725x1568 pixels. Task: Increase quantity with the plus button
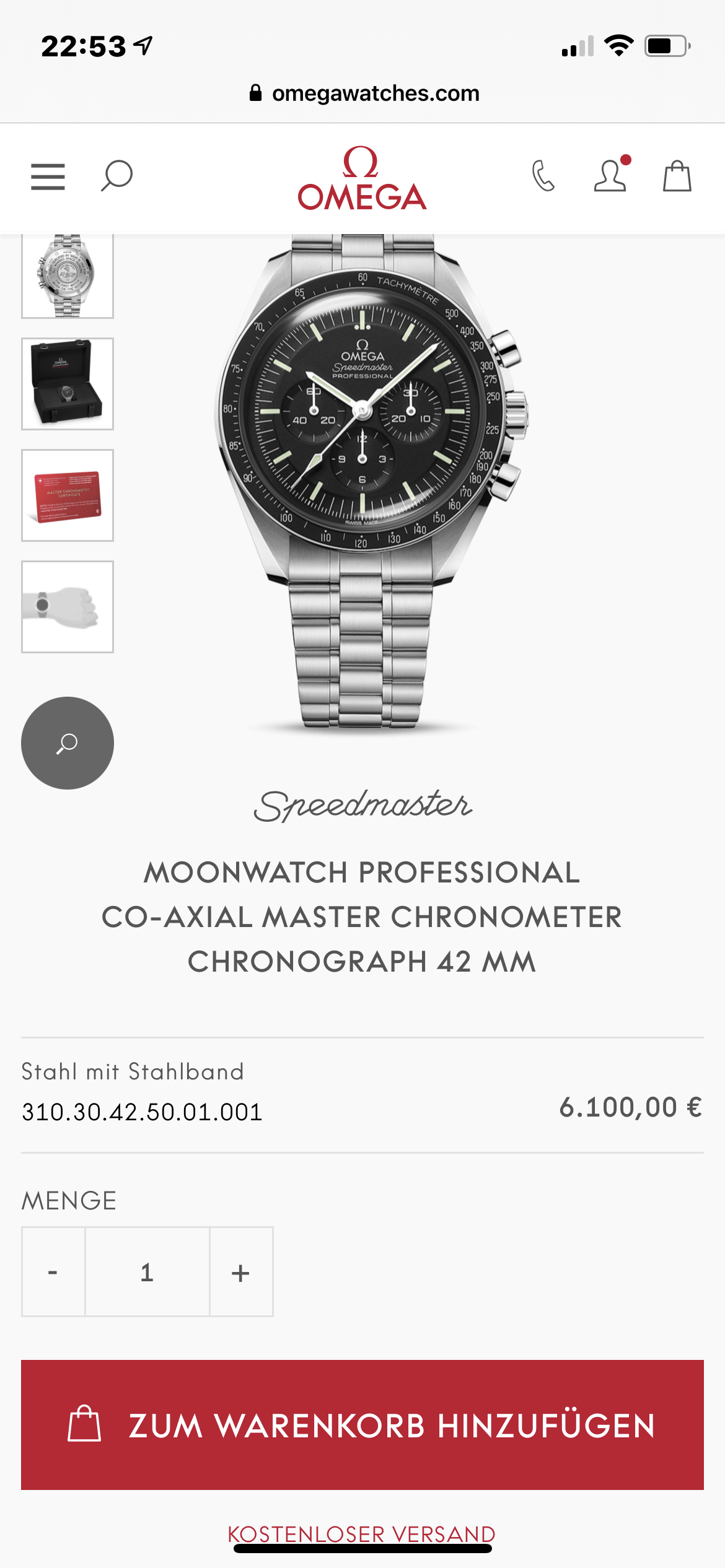[241, 1272]
